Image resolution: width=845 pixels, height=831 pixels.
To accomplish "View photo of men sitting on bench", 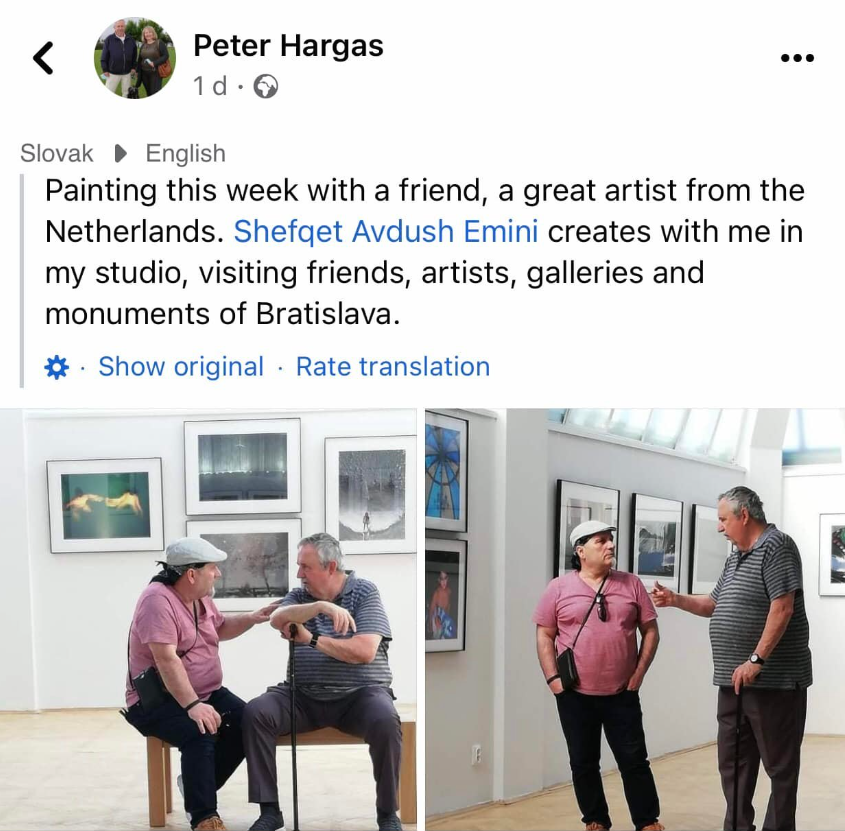I will (208, 620).
